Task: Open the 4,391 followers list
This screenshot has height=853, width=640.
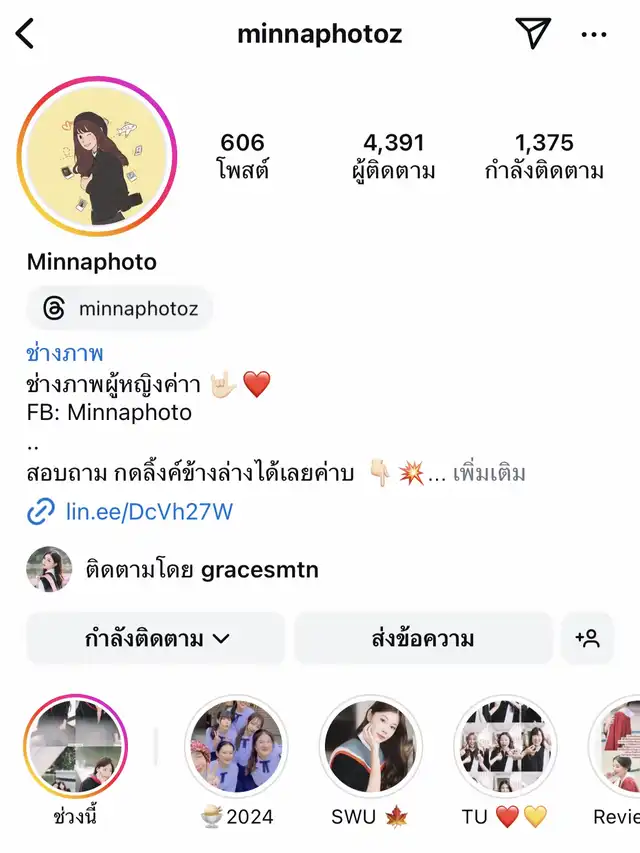Action: point(394,156)
